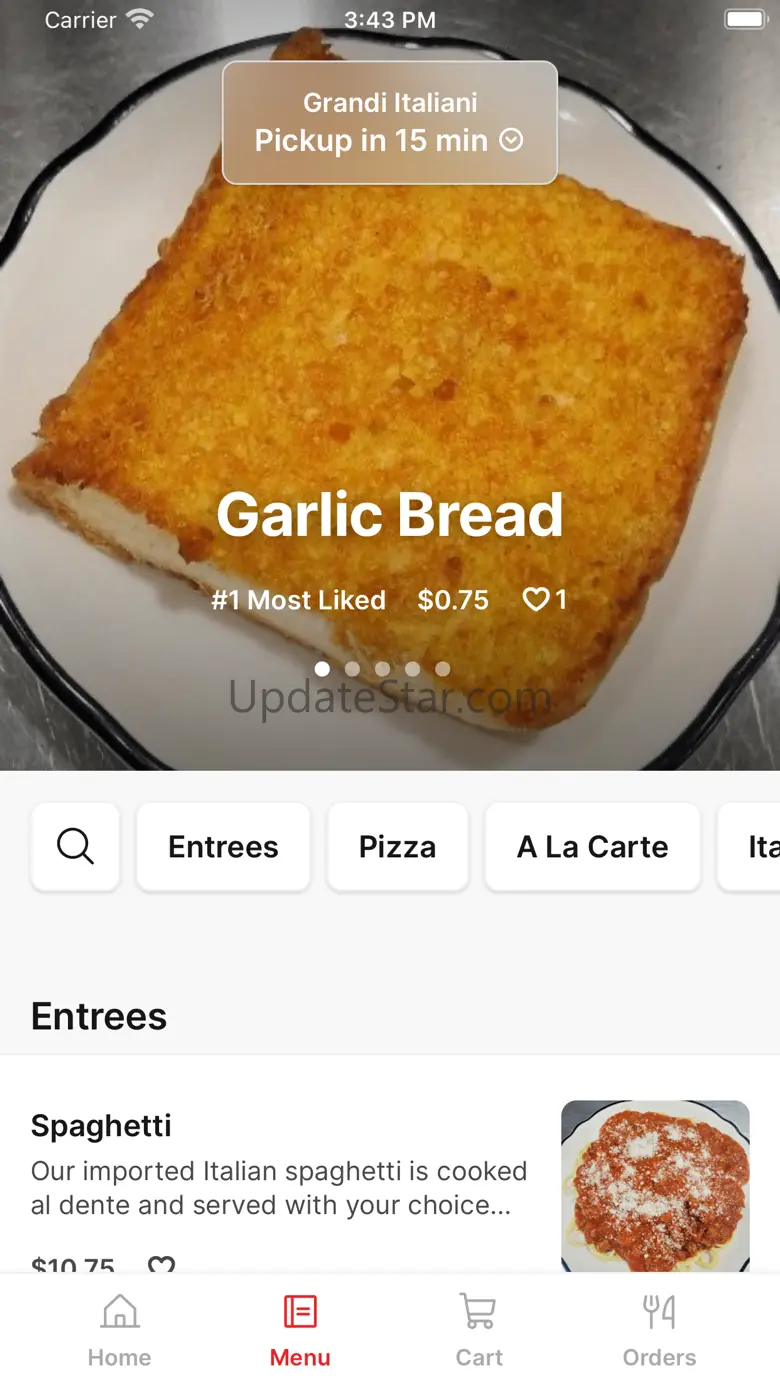Select the A La Carte chip
The height and width of the screenshot is (1387, 780).
[592, 847]
